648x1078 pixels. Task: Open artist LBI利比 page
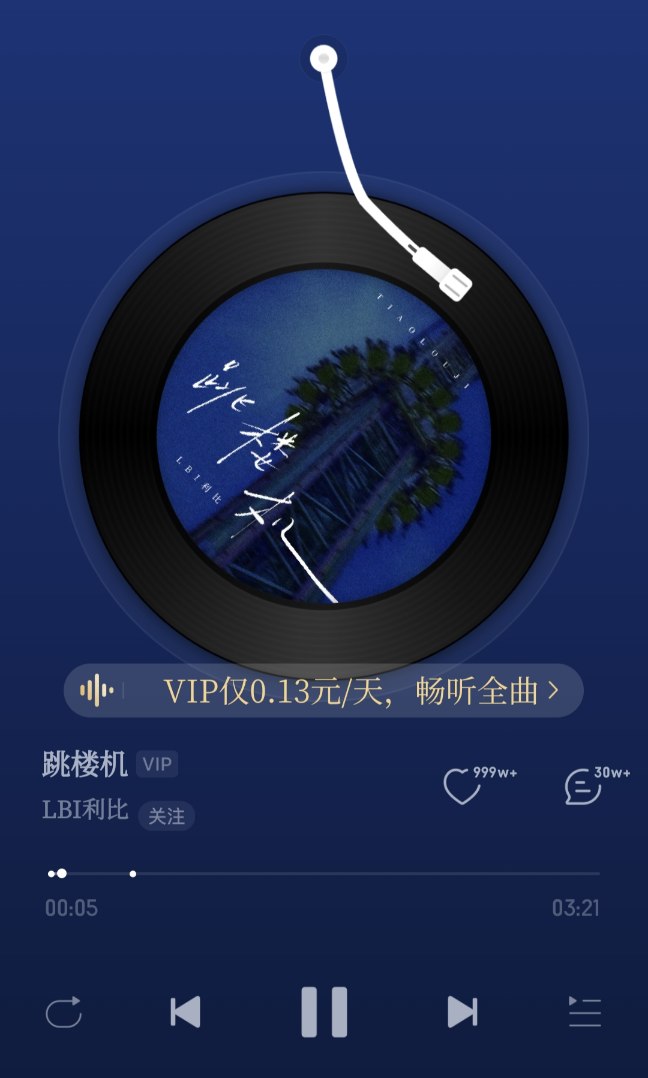pos(85,810)
